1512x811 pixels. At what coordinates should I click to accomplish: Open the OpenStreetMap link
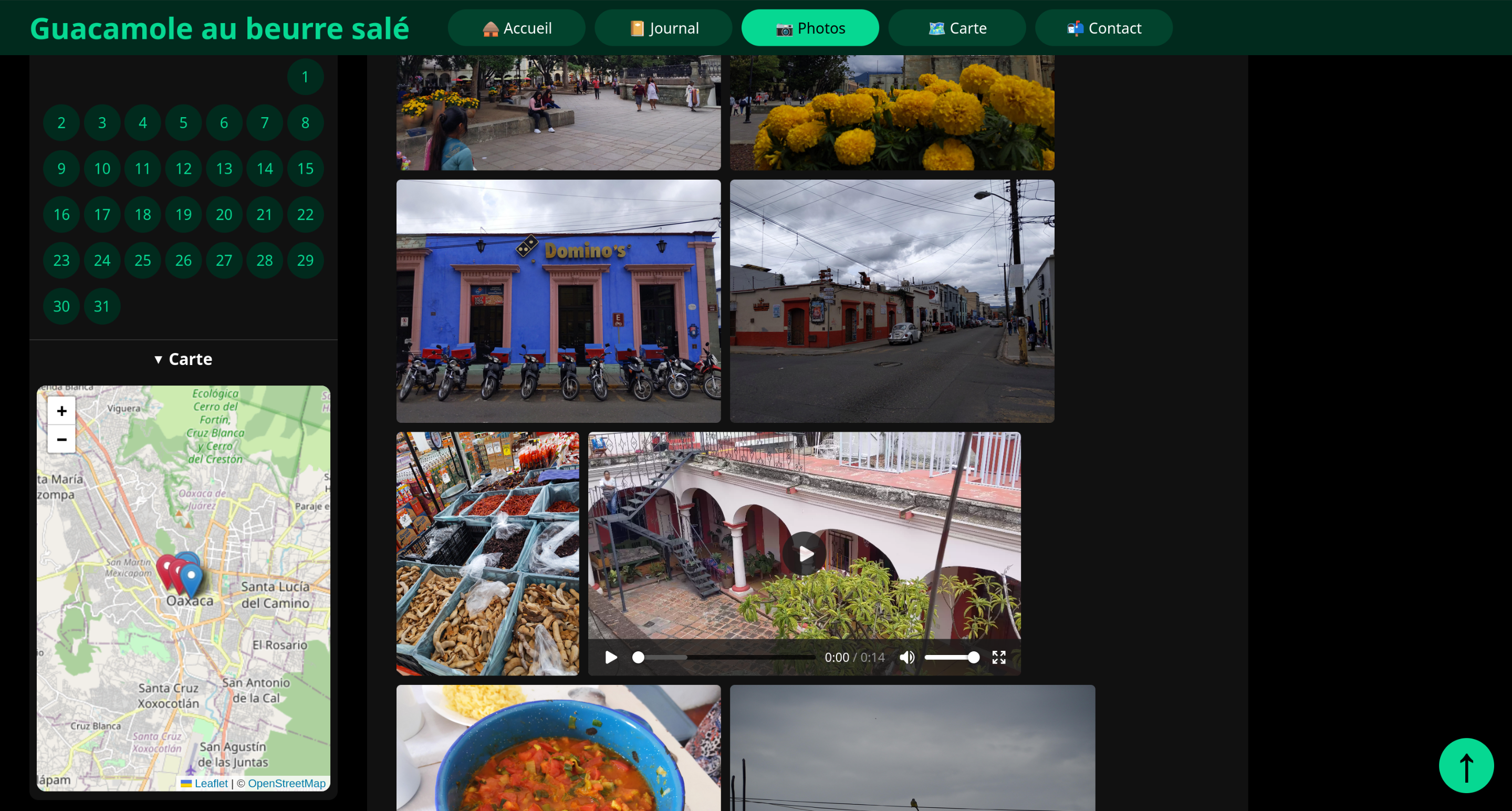(x=286, y=783)
